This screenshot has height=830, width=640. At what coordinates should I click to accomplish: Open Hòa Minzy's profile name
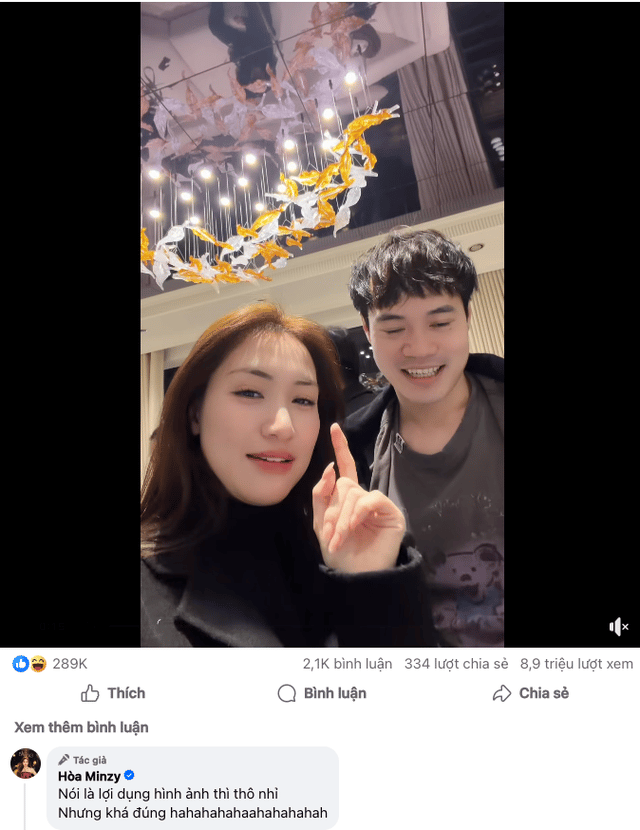click(x=88, y=775)
